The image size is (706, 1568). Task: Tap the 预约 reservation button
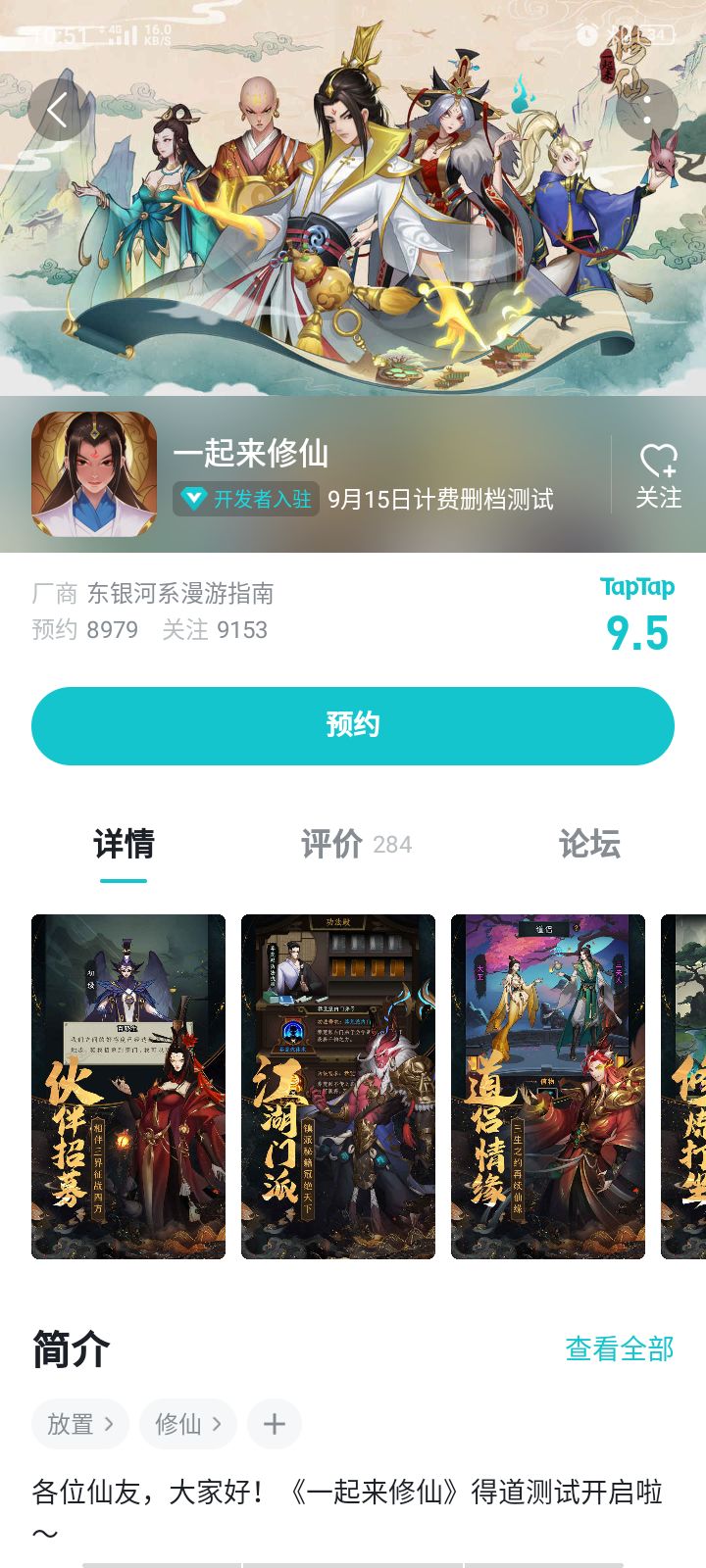click(x=353, y=725)
